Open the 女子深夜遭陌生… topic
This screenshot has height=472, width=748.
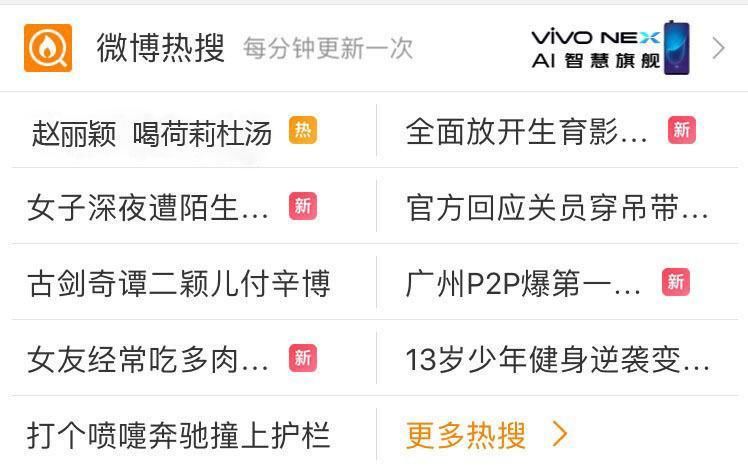point(148,208)
